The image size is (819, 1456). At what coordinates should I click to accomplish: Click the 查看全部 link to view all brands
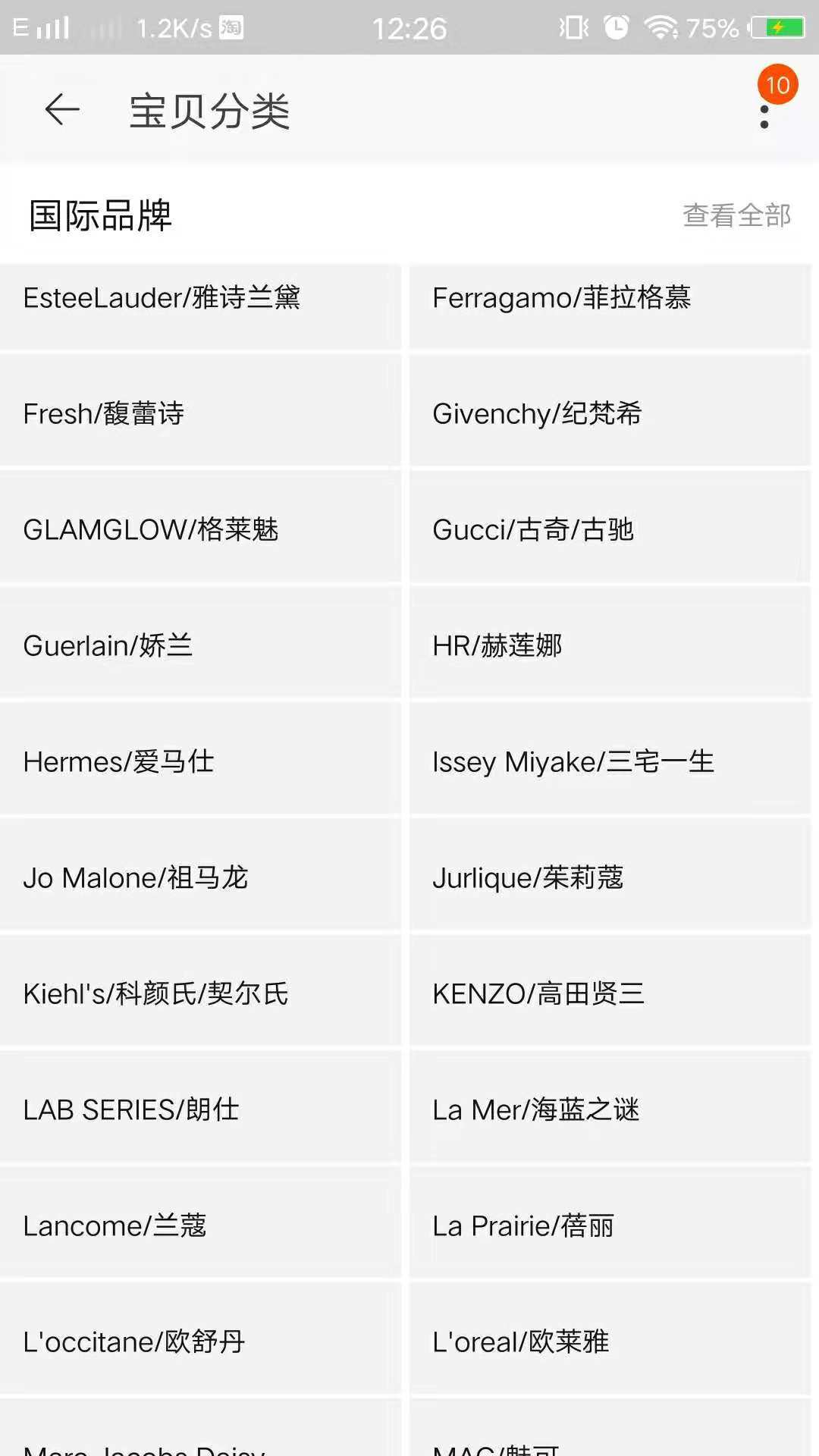point(736,216)
